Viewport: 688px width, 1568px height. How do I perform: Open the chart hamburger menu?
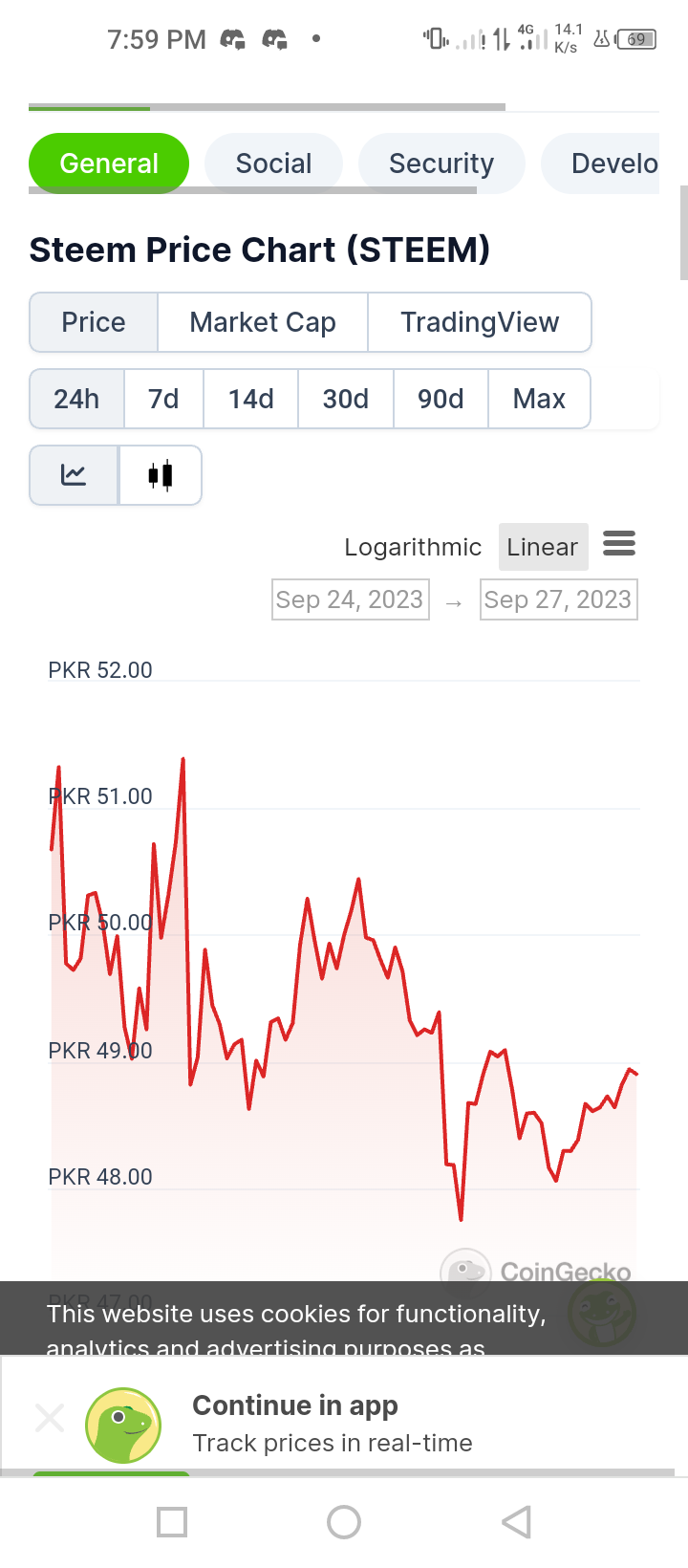(619, 544)
